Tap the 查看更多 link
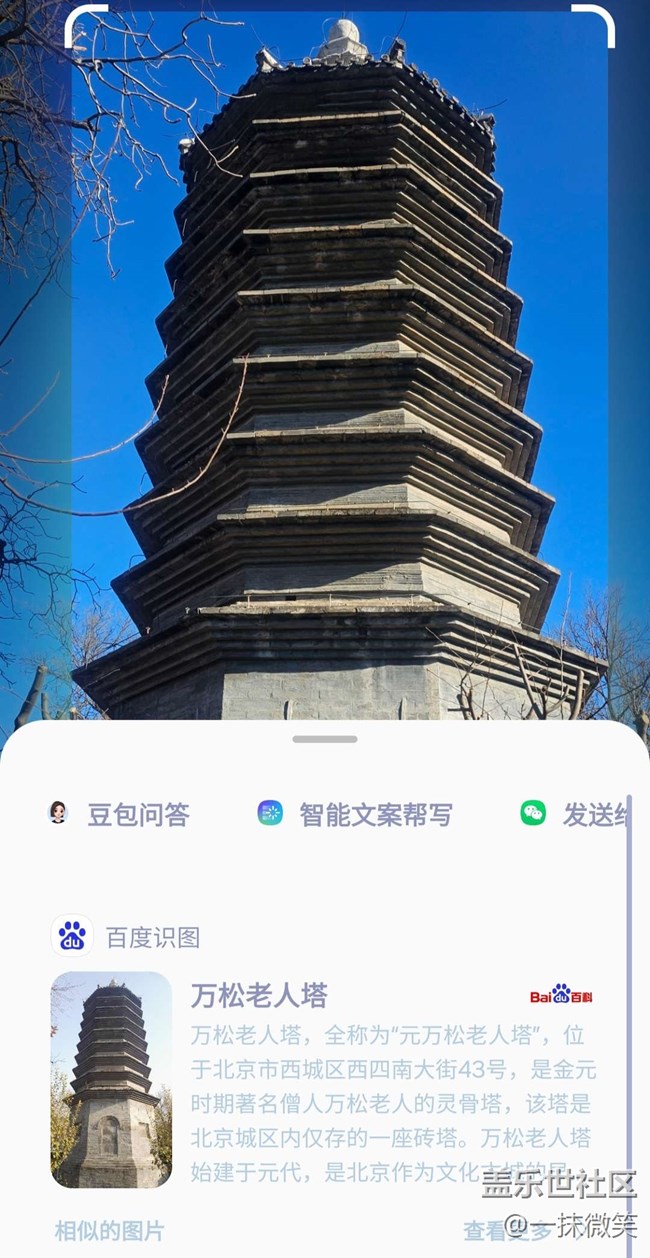 tap(500, 1231)
